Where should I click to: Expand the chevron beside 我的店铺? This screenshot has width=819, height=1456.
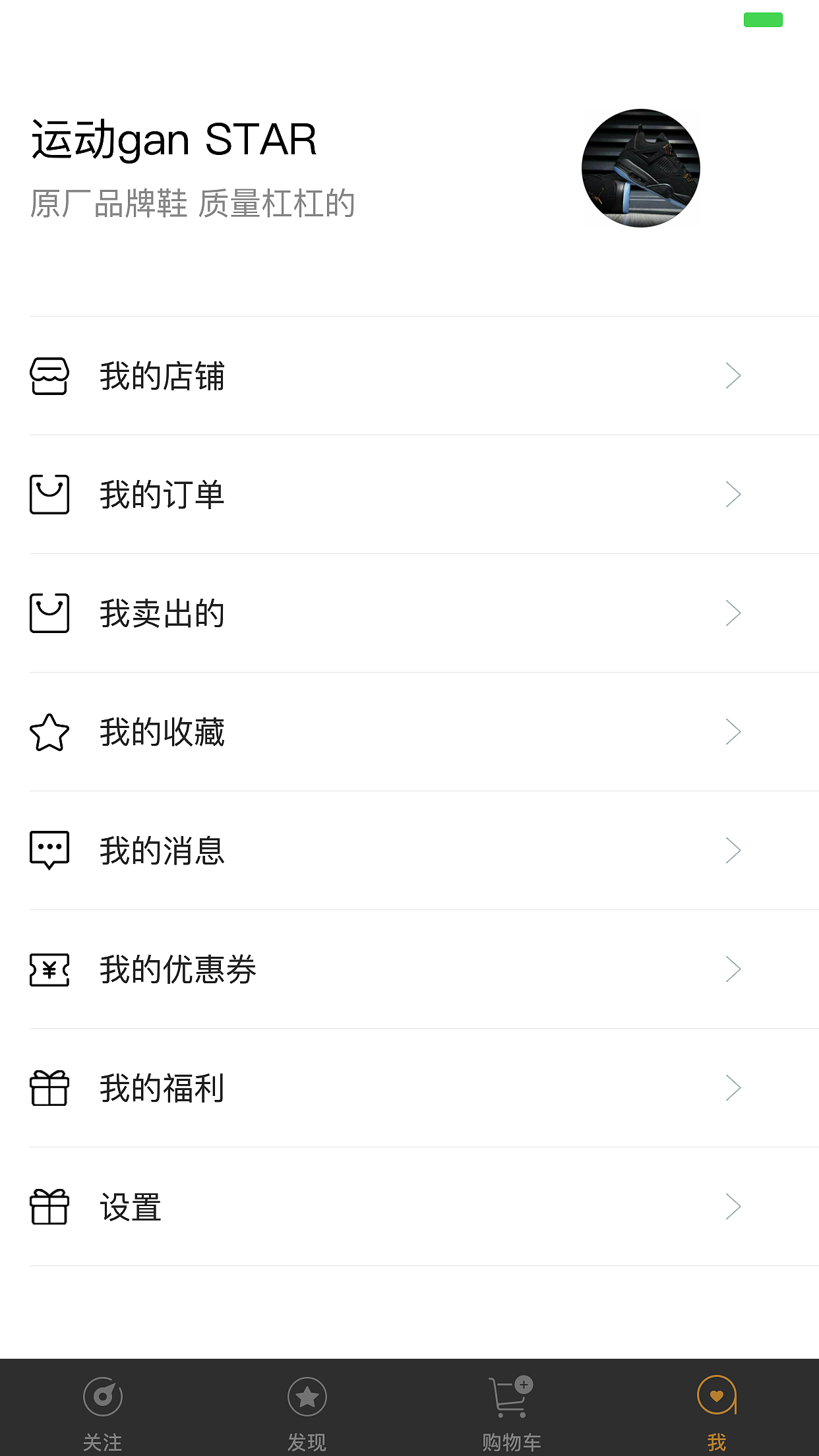point(732,375)
